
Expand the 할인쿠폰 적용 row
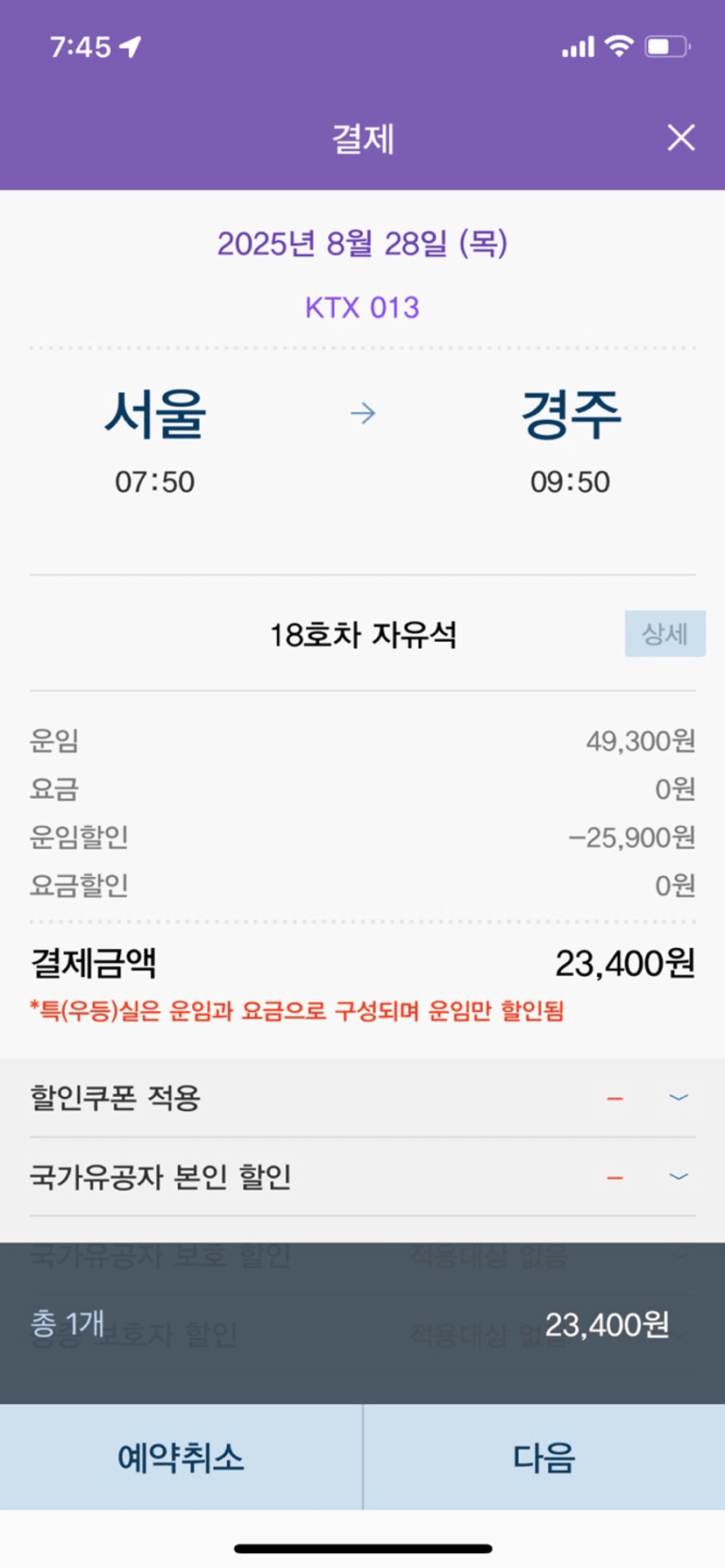pos(362,1097)
